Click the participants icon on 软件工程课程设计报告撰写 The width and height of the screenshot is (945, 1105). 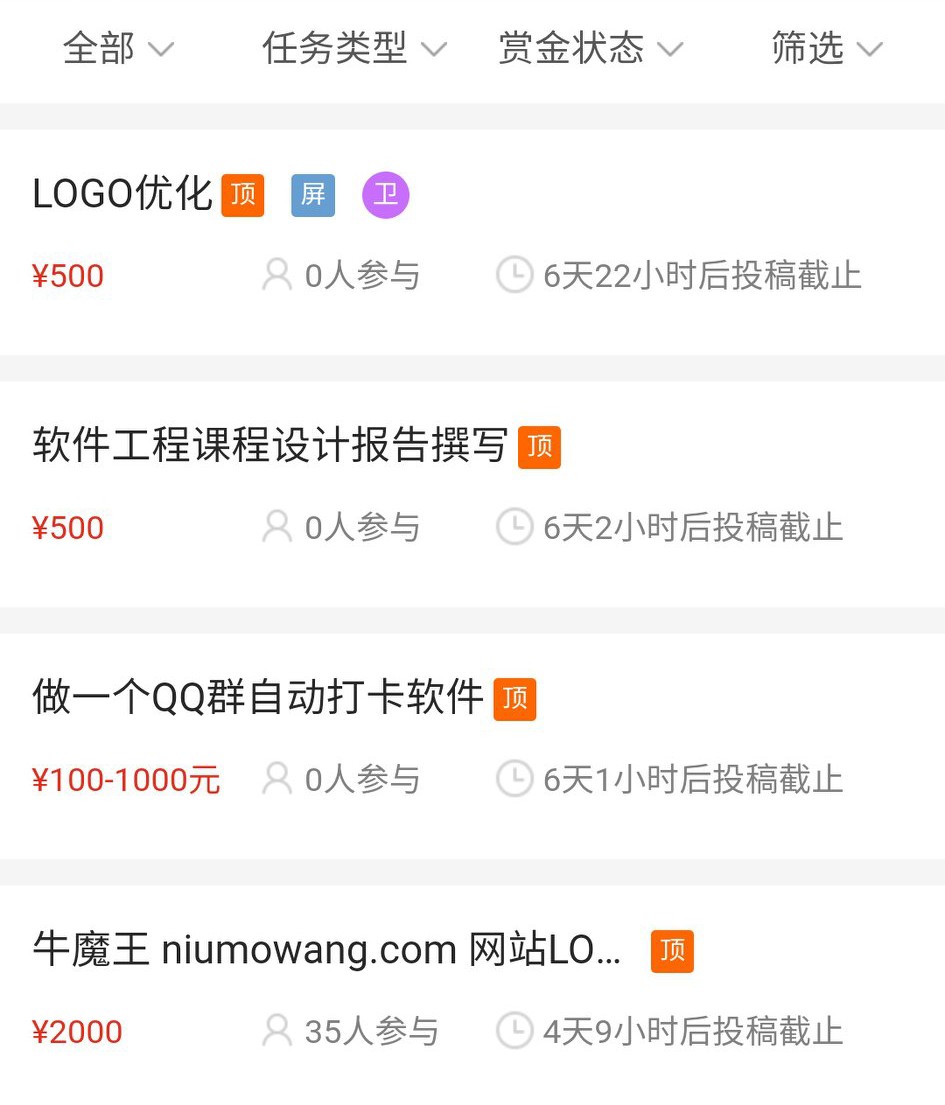tap(276, 527)
